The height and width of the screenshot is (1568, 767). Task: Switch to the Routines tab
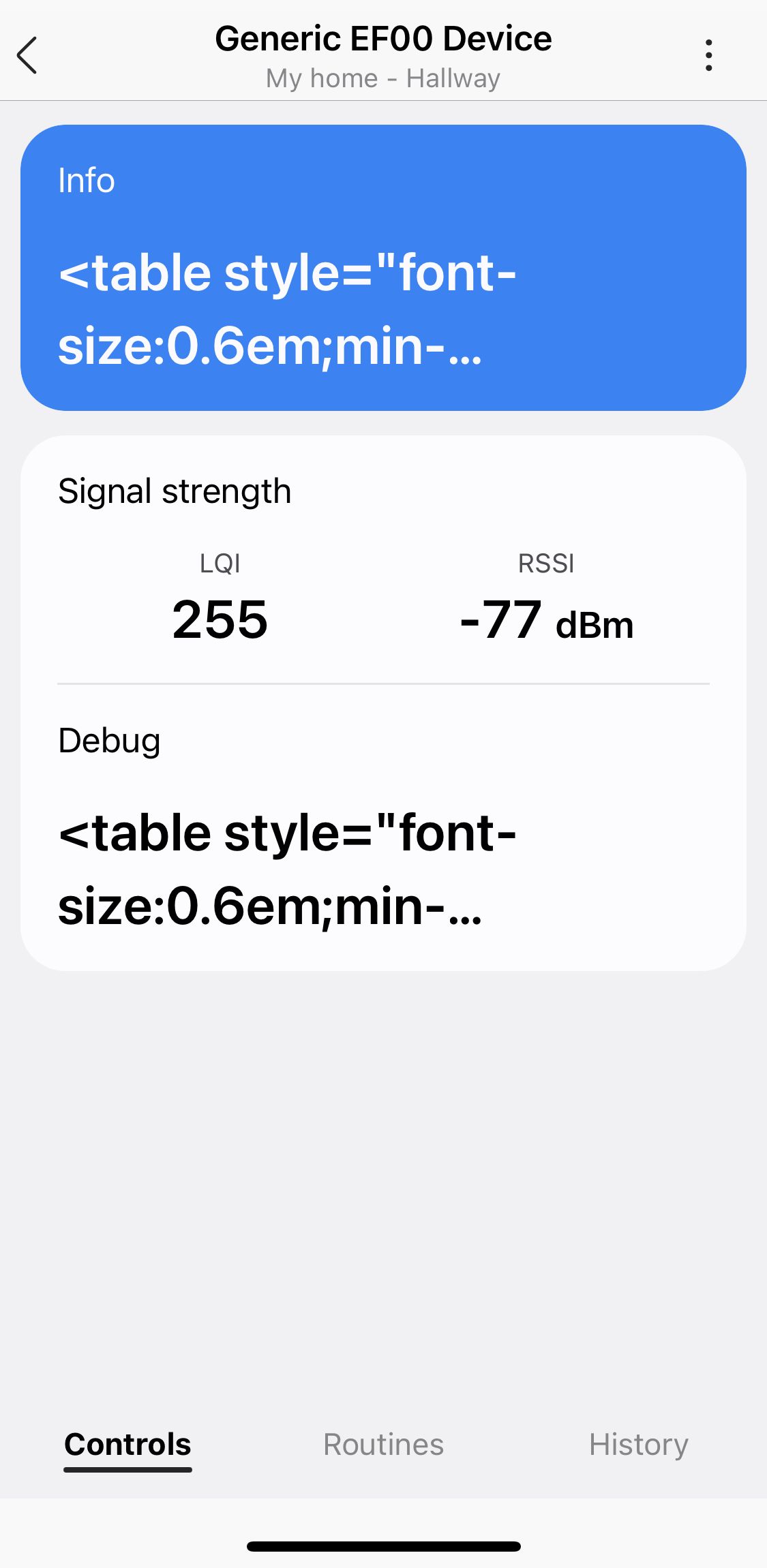click(383, 1445)
